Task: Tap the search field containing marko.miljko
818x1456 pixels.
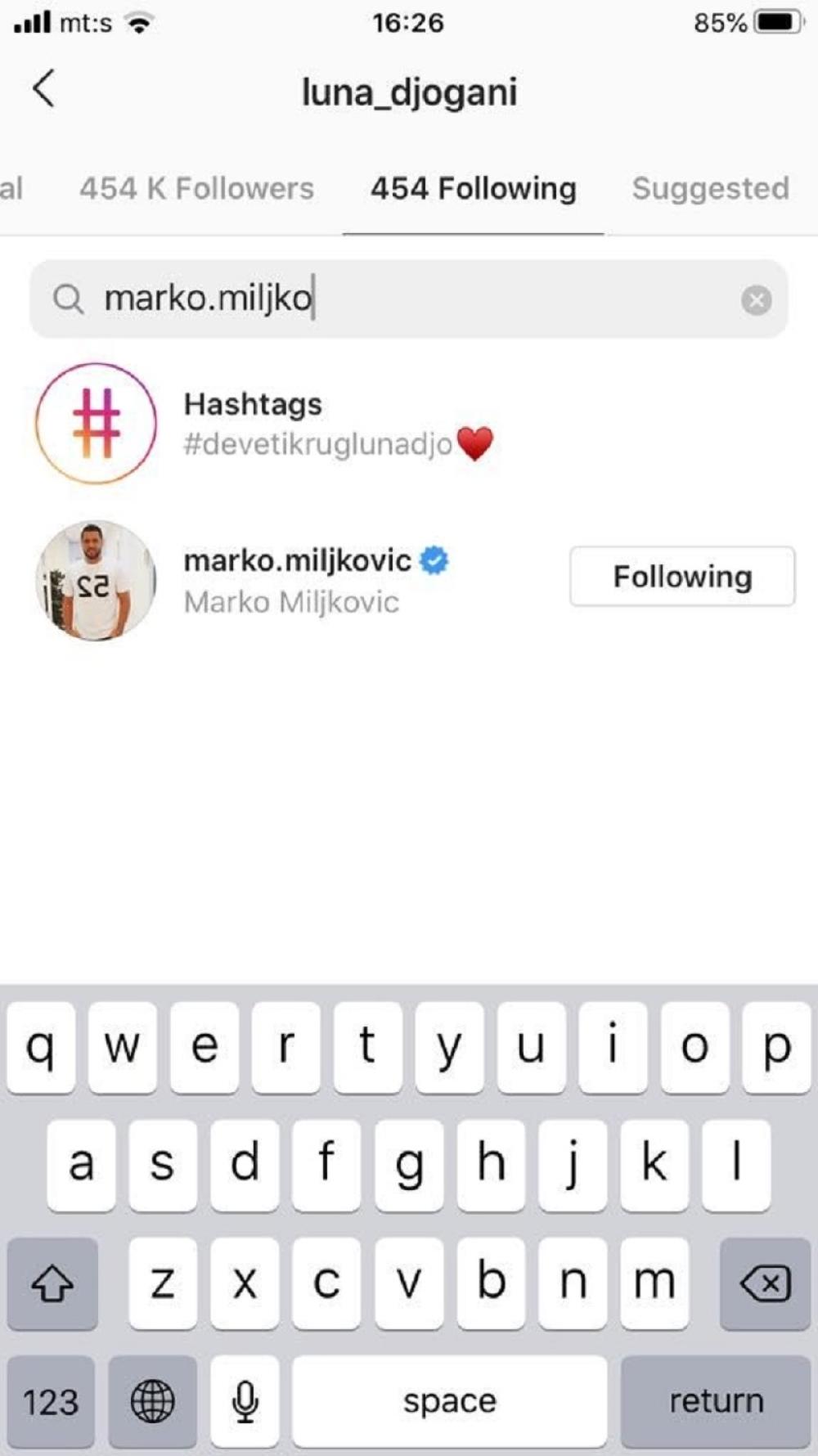Action: pos(393,299)
